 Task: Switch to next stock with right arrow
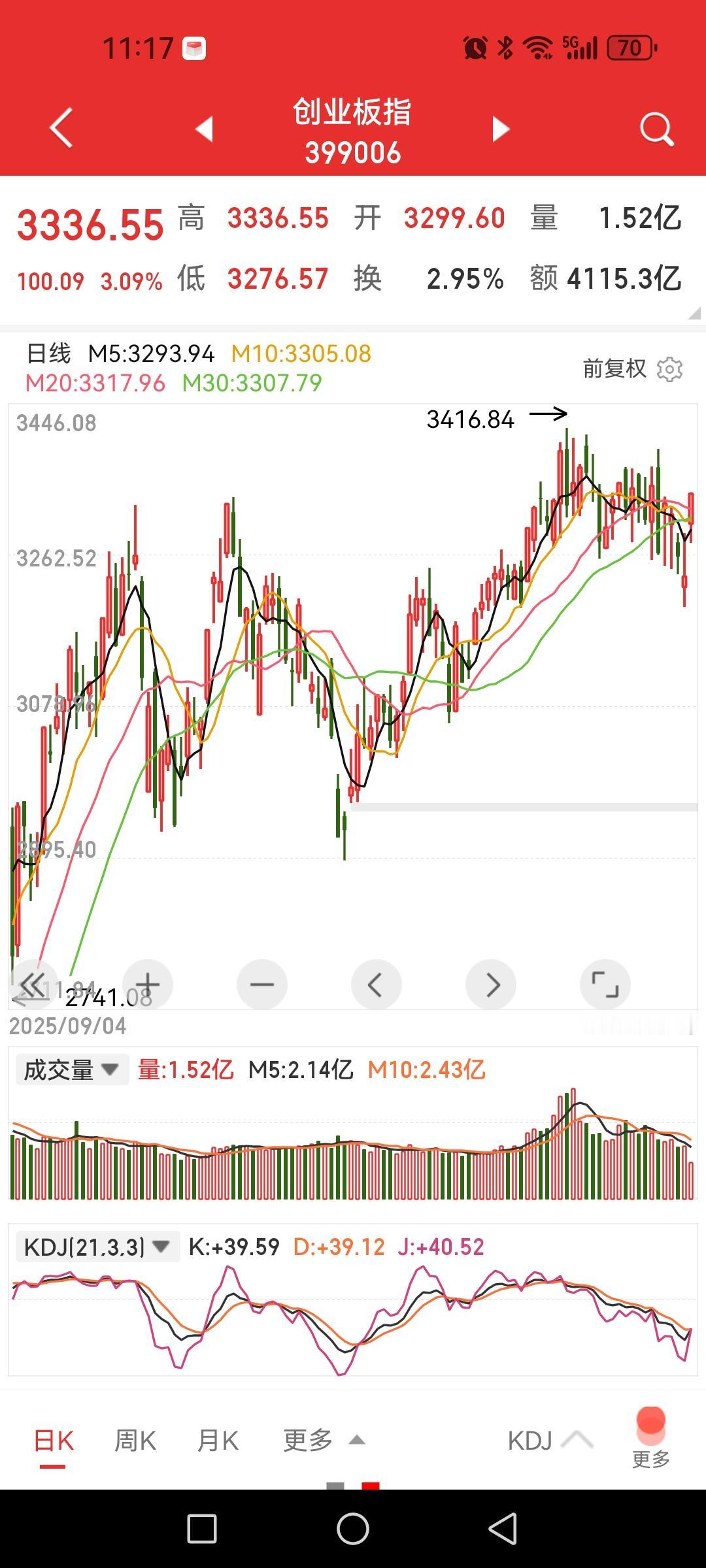pos(500,128)
